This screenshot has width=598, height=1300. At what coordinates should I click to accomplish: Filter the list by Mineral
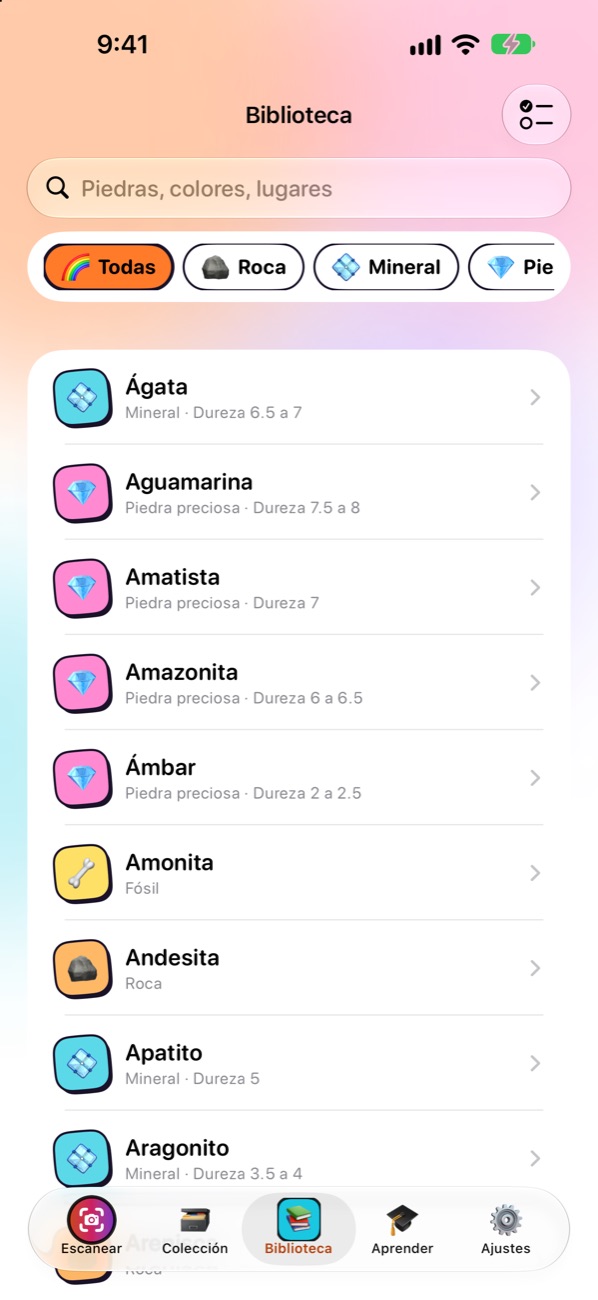coord(386,267)
